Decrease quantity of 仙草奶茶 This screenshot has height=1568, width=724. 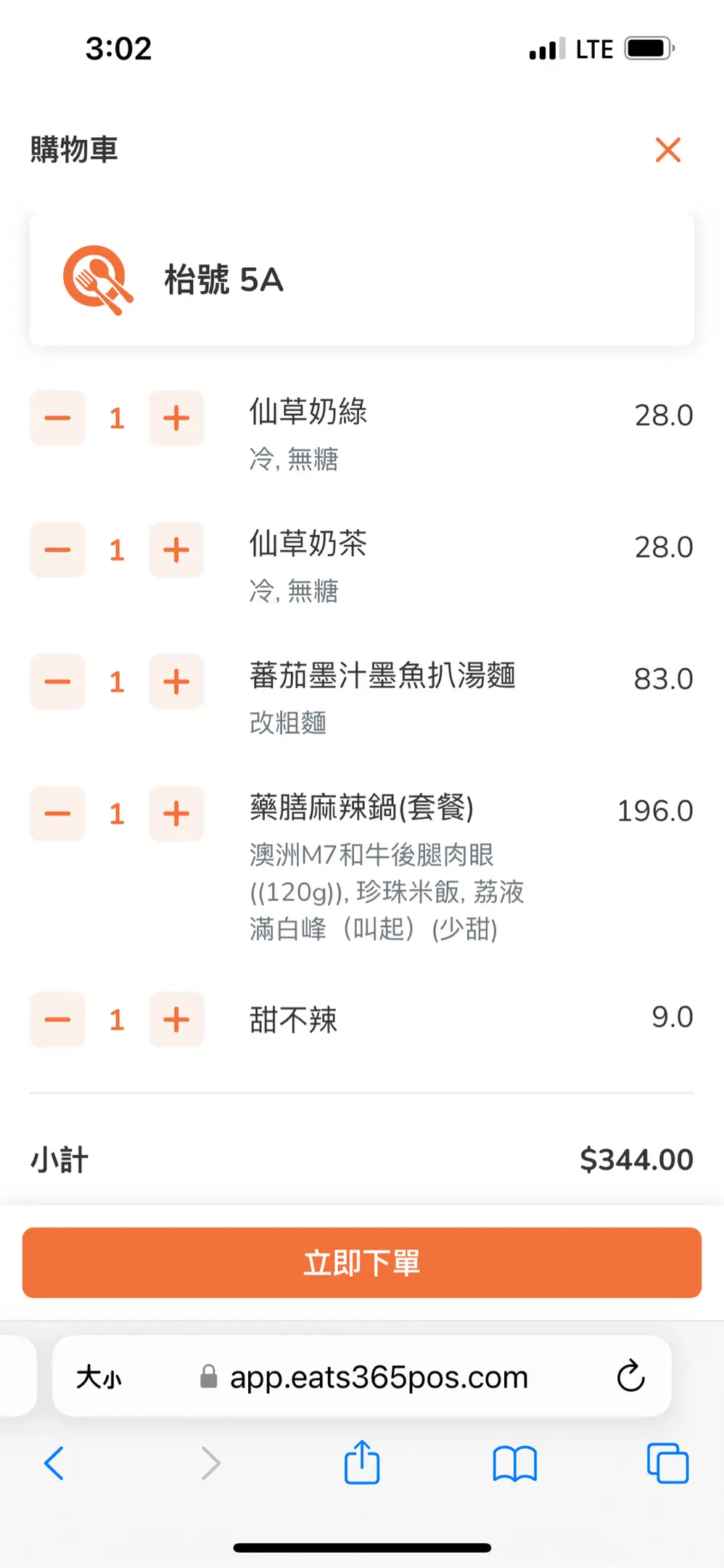[57, 550]
